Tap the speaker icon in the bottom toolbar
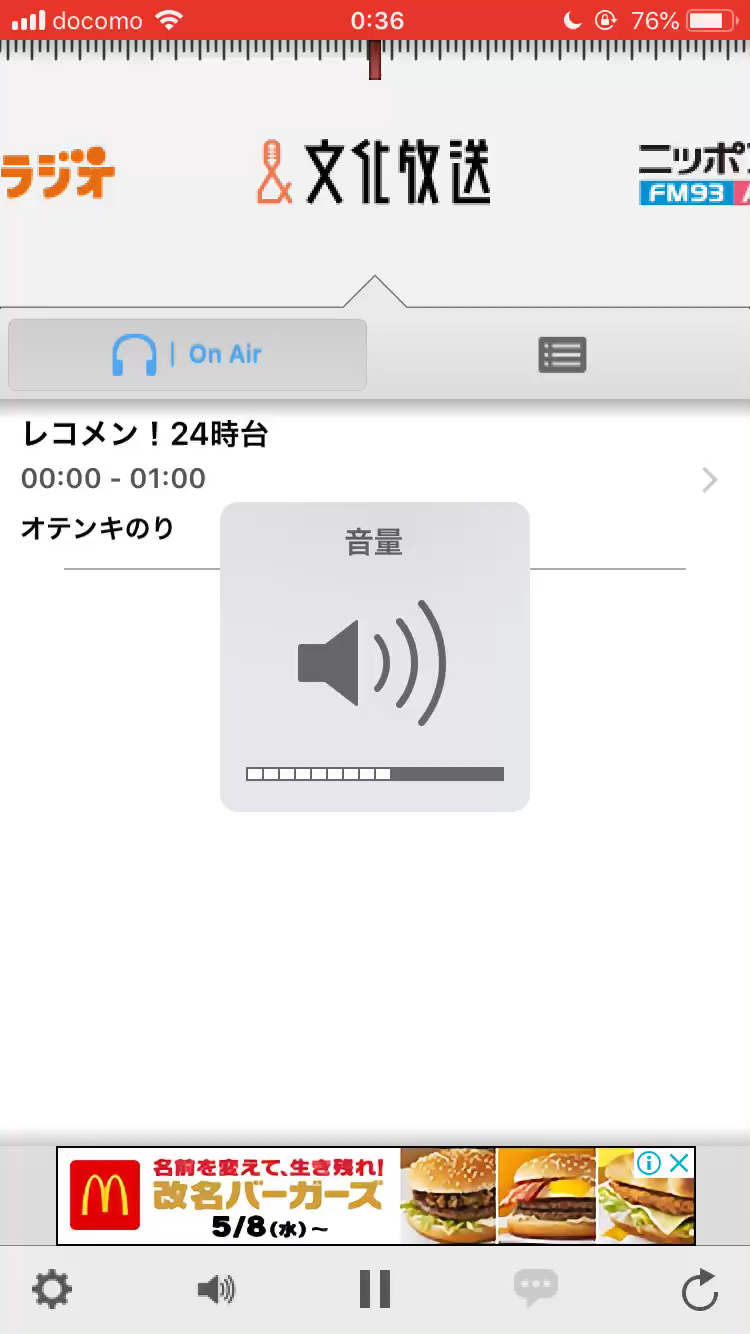This screenshot has width=750, height=1334. [217, 1290]
